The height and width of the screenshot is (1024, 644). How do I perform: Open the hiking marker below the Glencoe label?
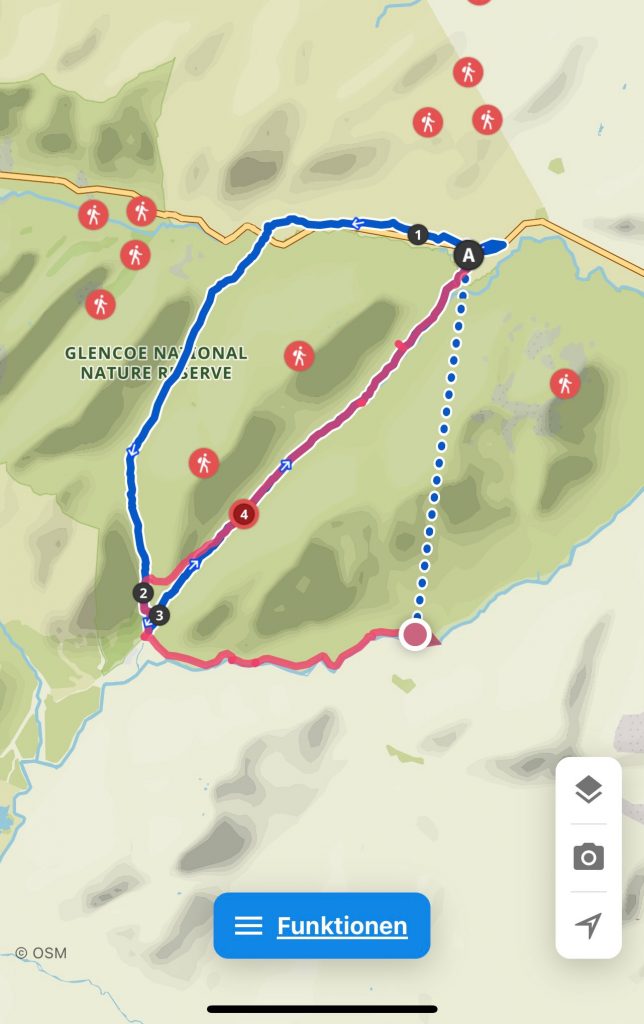pyautogui.click(x=203, y=462)
